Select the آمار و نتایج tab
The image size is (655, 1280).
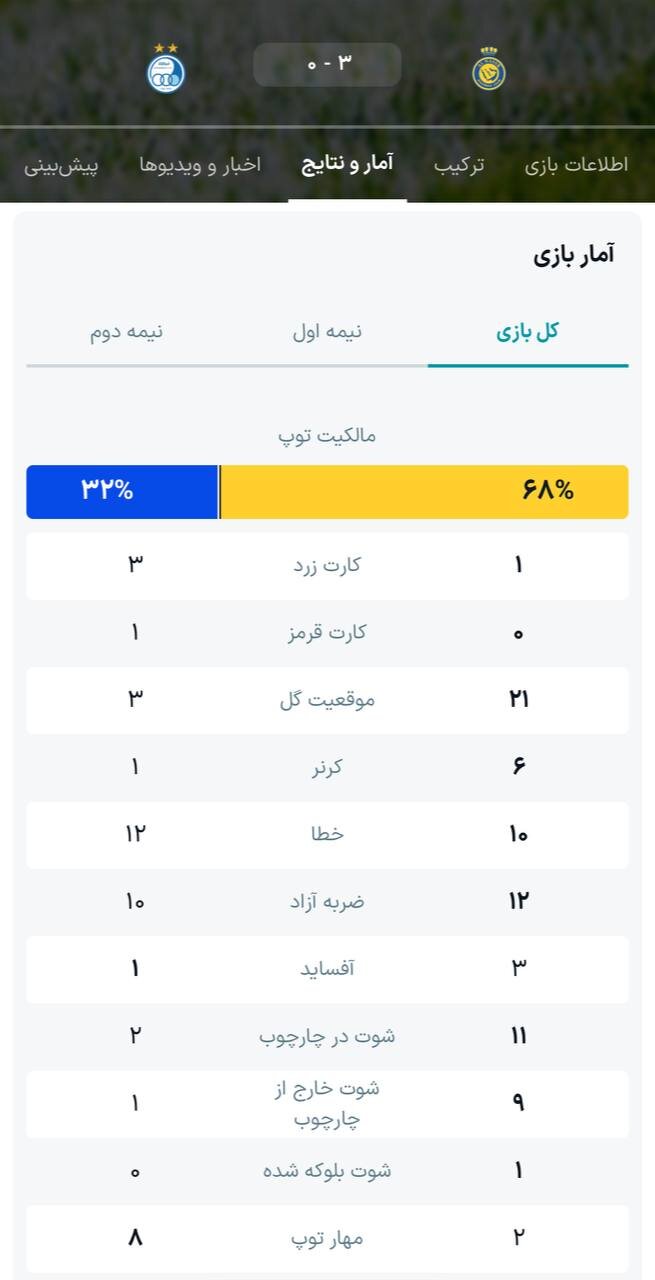click(x=348, y=164)
